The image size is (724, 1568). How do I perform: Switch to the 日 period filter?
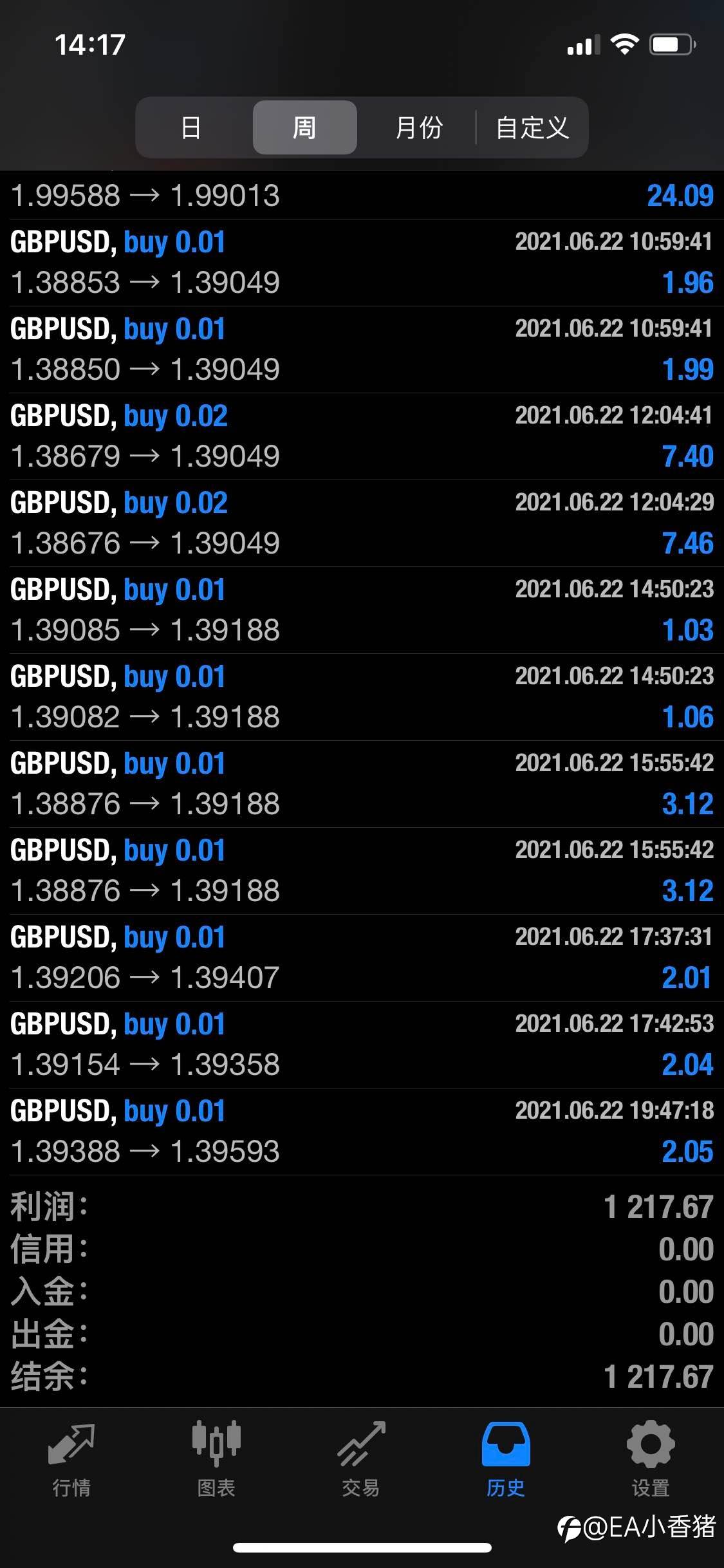[x=191, y=127]
